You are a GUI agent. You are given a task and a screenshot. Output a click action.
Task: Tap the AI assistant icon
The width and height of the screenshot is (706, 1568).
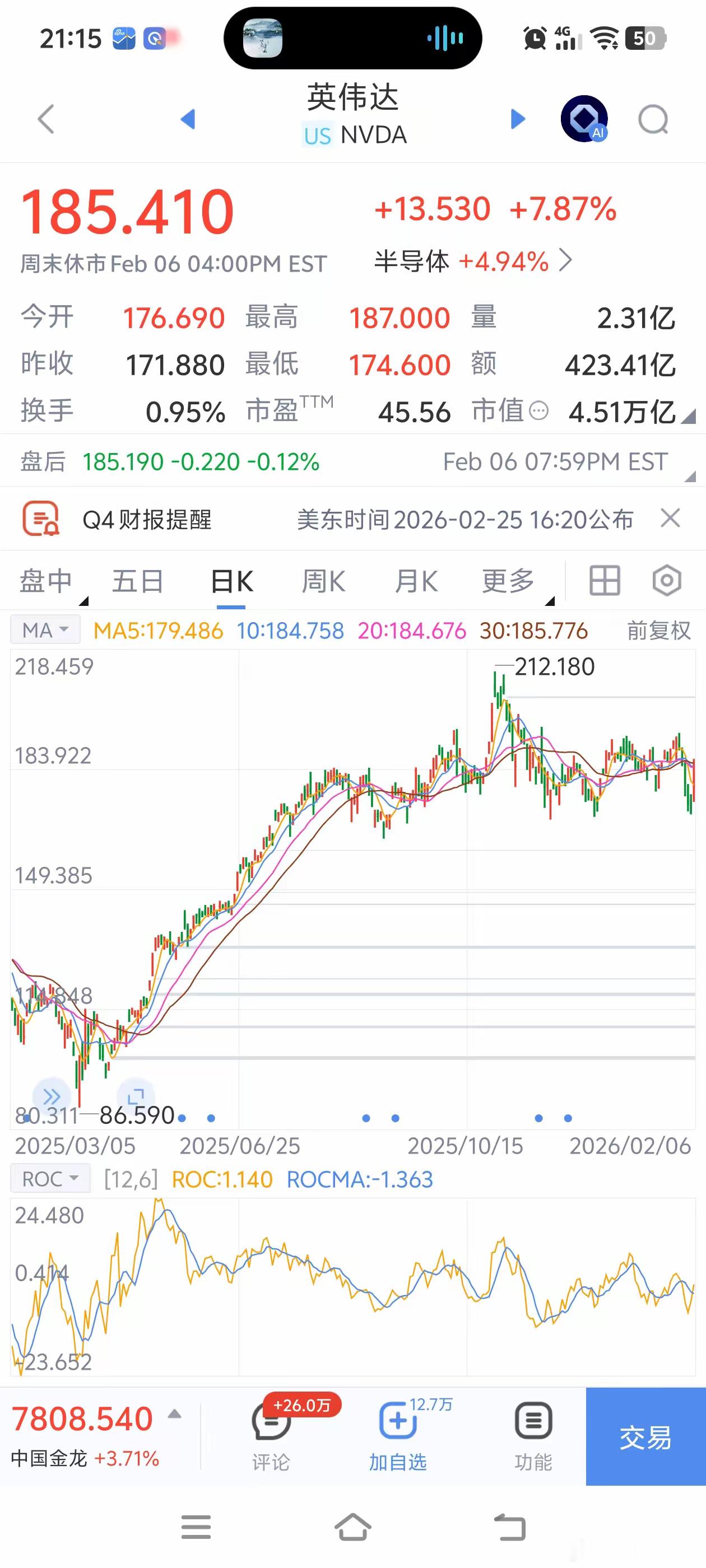tap(583, 118)
